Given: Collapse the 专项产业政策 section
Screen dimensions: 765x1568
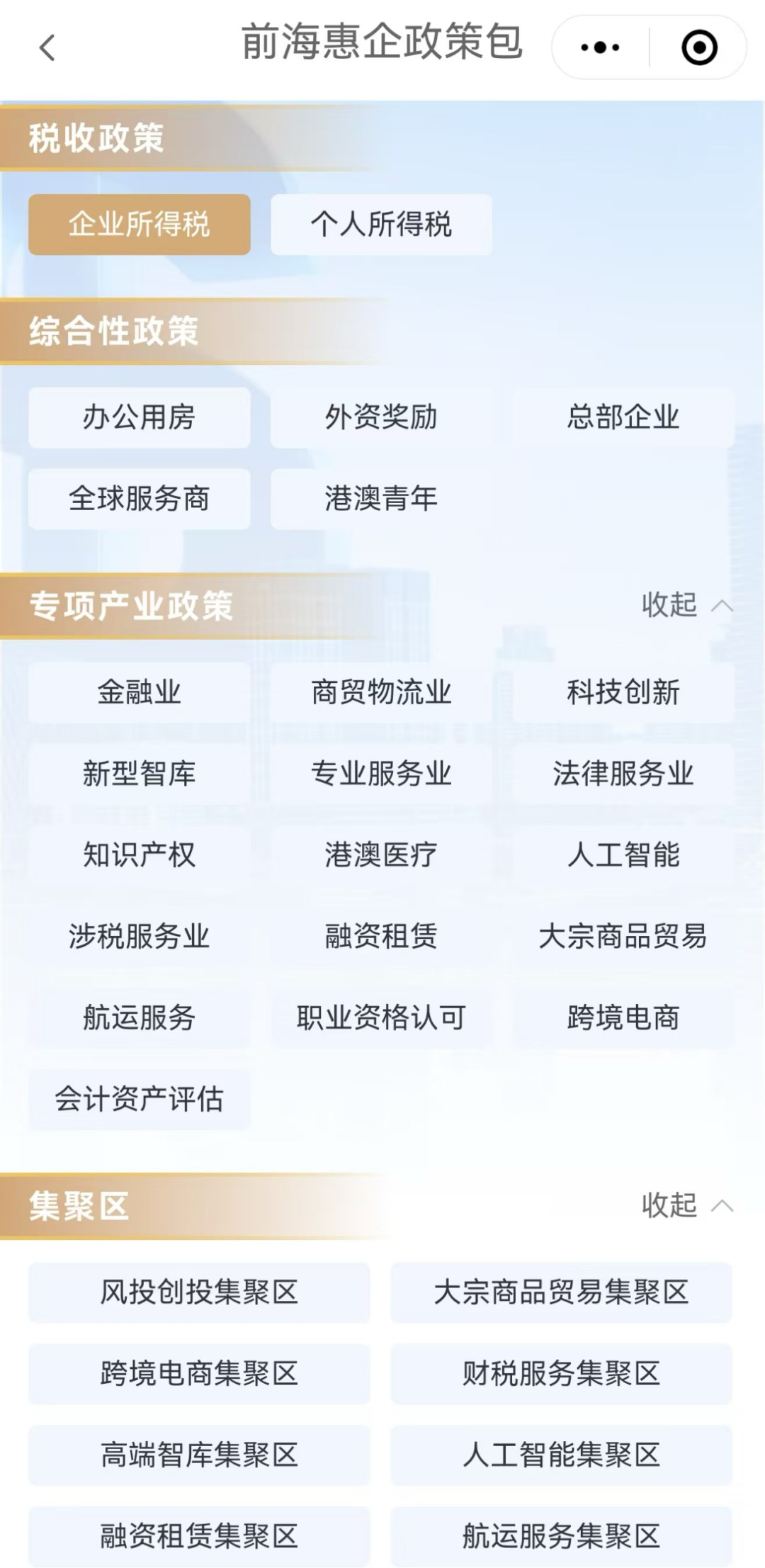Looking at the screenshot, I should point(686,605).
